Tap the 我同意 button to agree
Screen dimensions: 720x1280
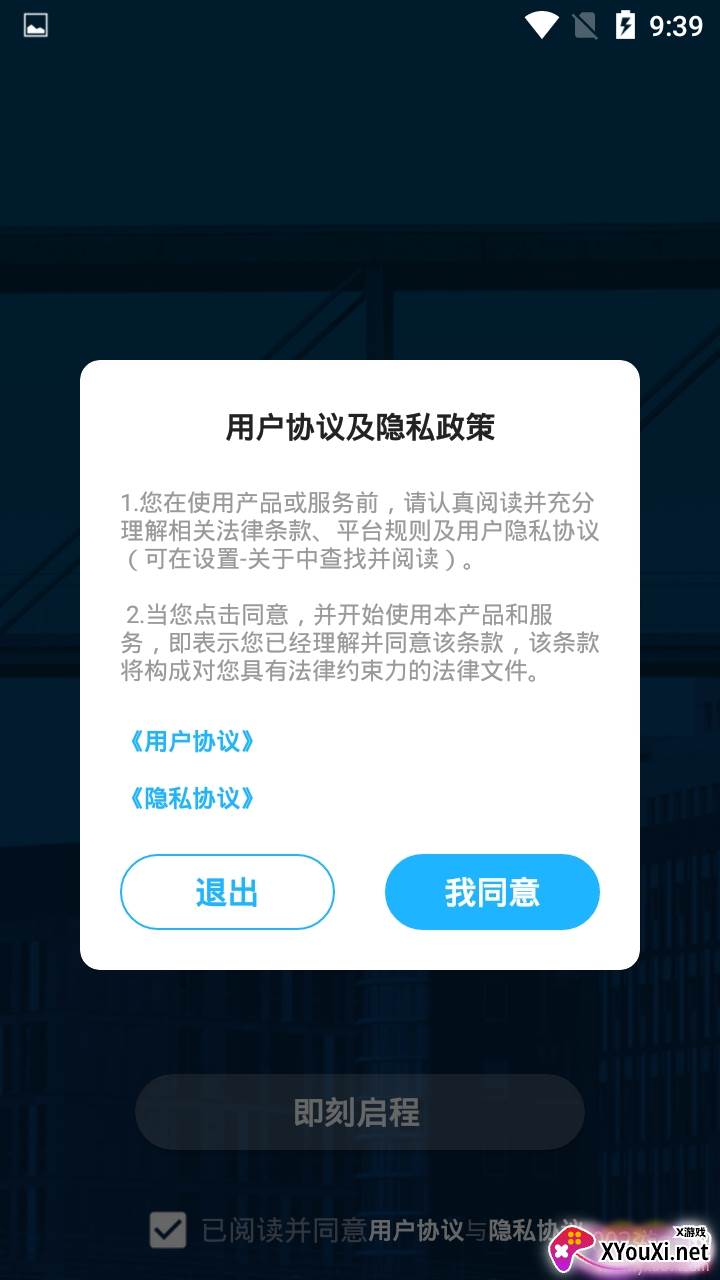coord(492,892)
